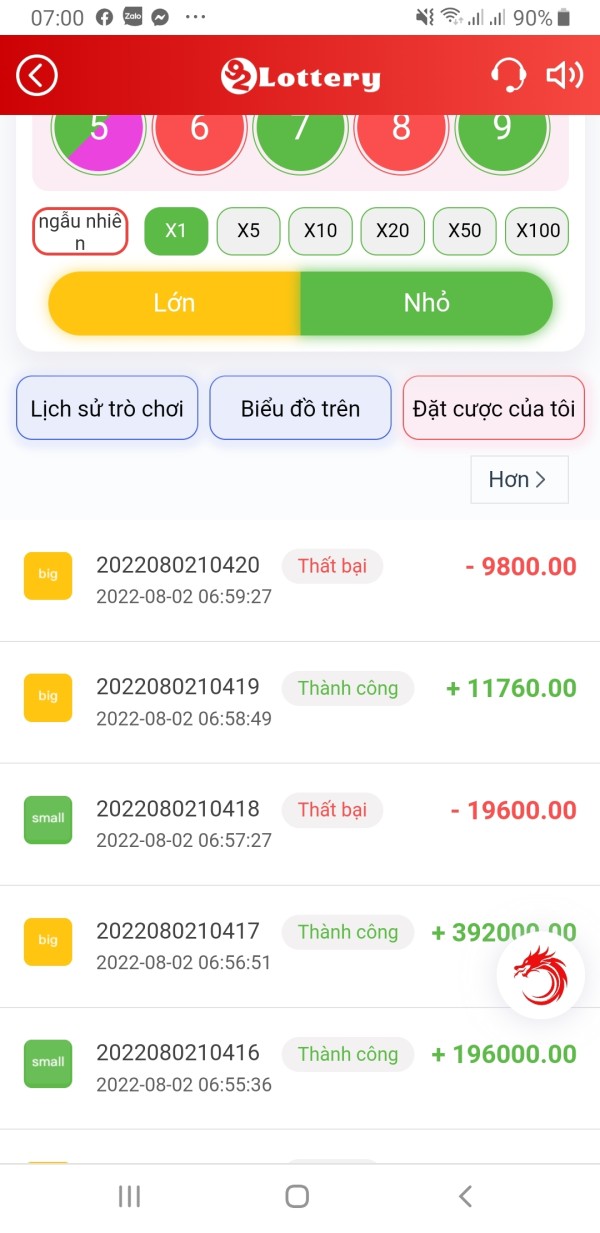Switch to Lịch sử trò chơi tab

tap(107, 408)
